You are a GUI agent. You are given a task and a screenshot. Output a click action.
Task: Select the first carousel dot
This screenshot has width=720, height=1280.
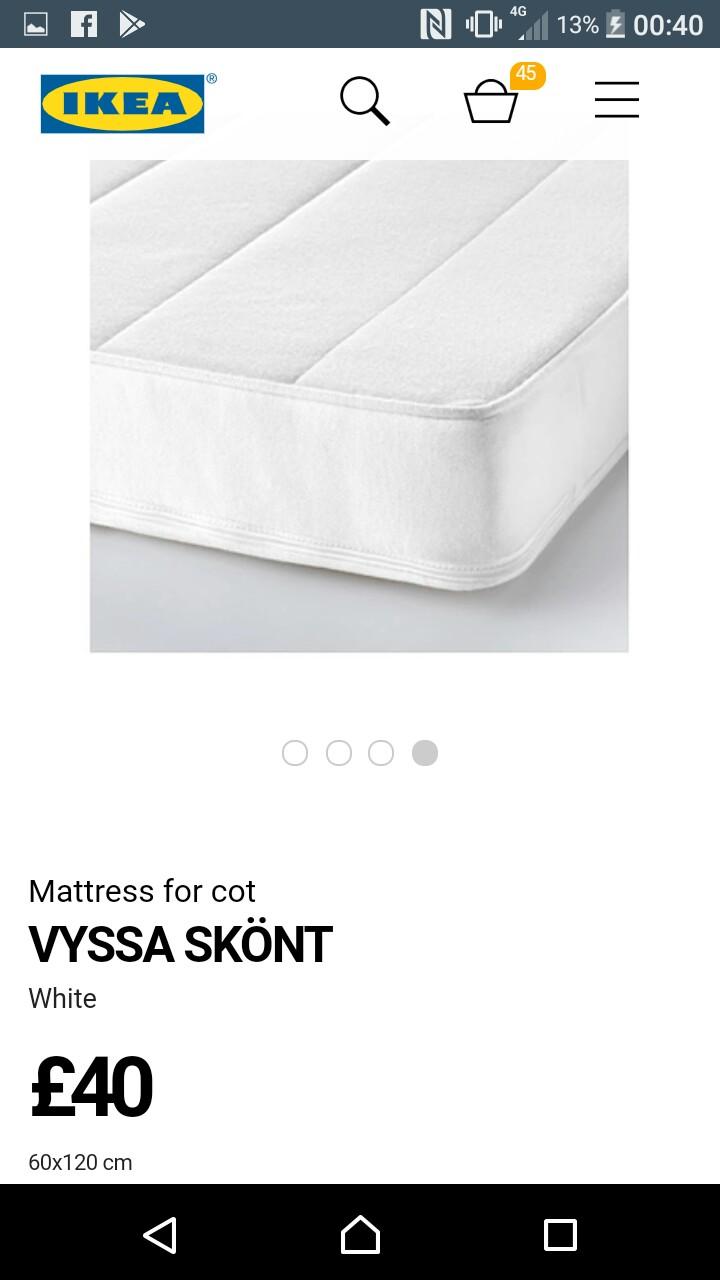295,753
